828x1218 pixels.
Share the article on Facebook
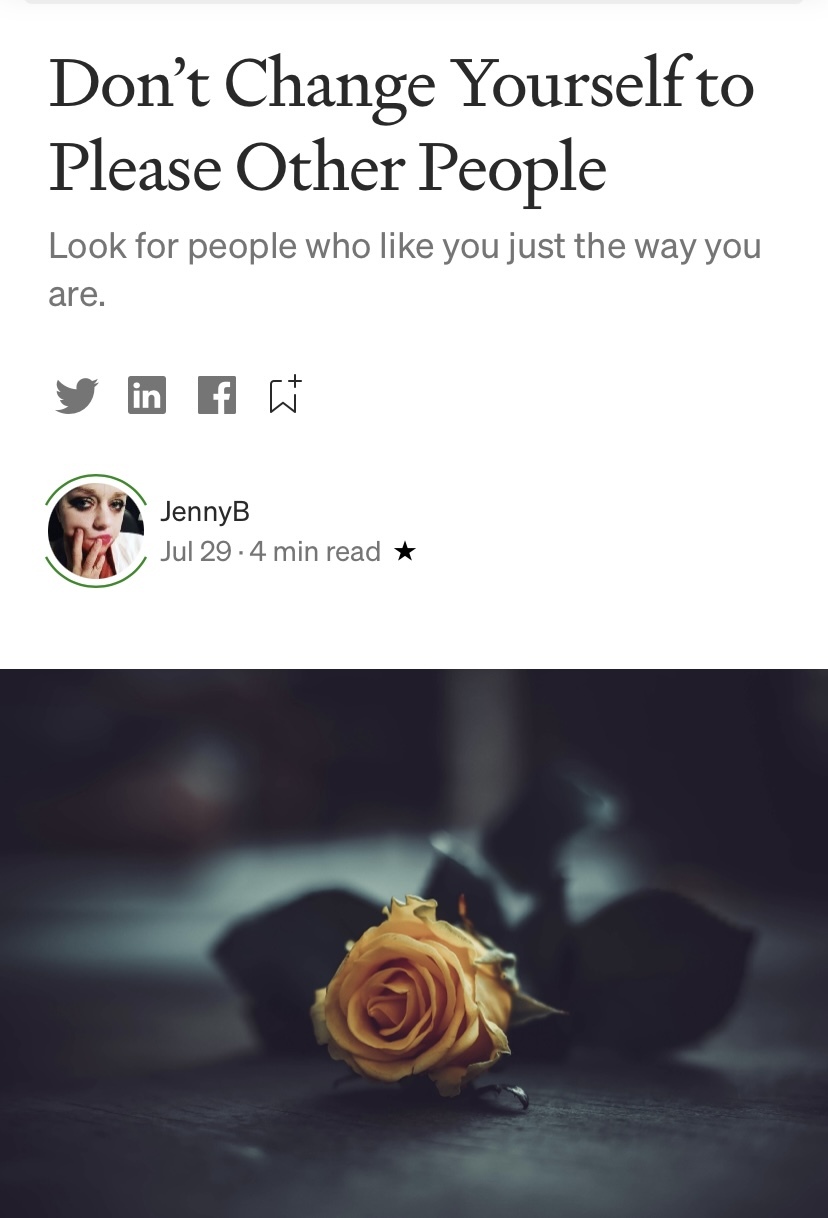pyautogui.click(x=216, y=396)
